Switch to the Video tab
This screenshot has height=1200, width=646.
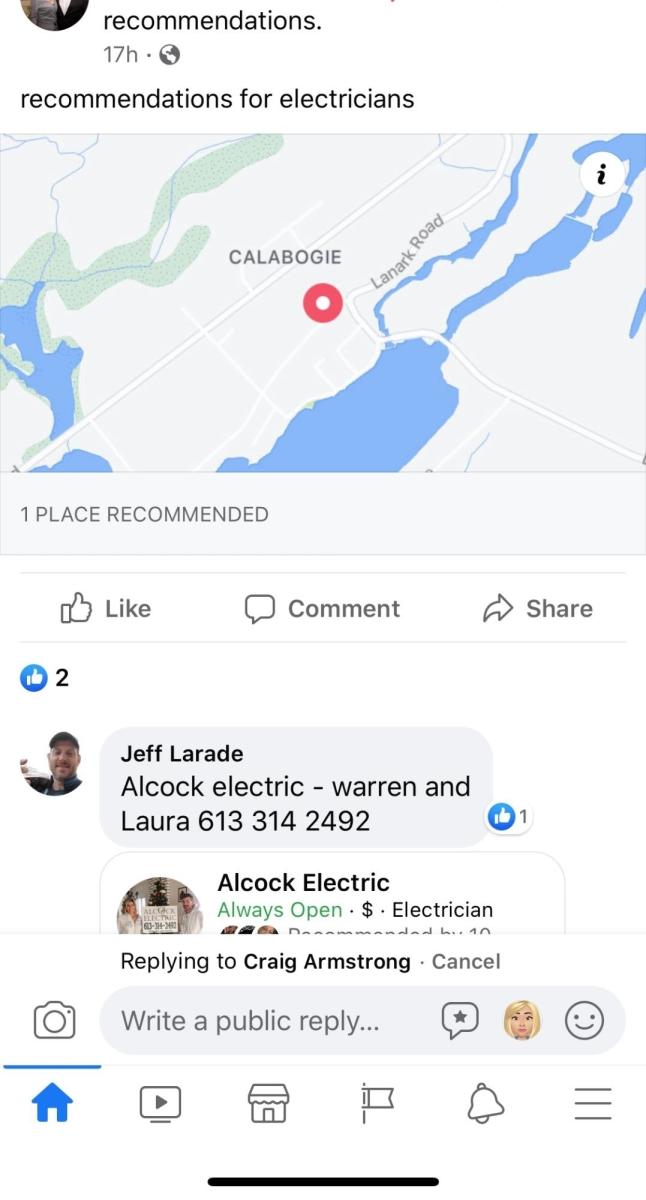(x=161, y=1103)
